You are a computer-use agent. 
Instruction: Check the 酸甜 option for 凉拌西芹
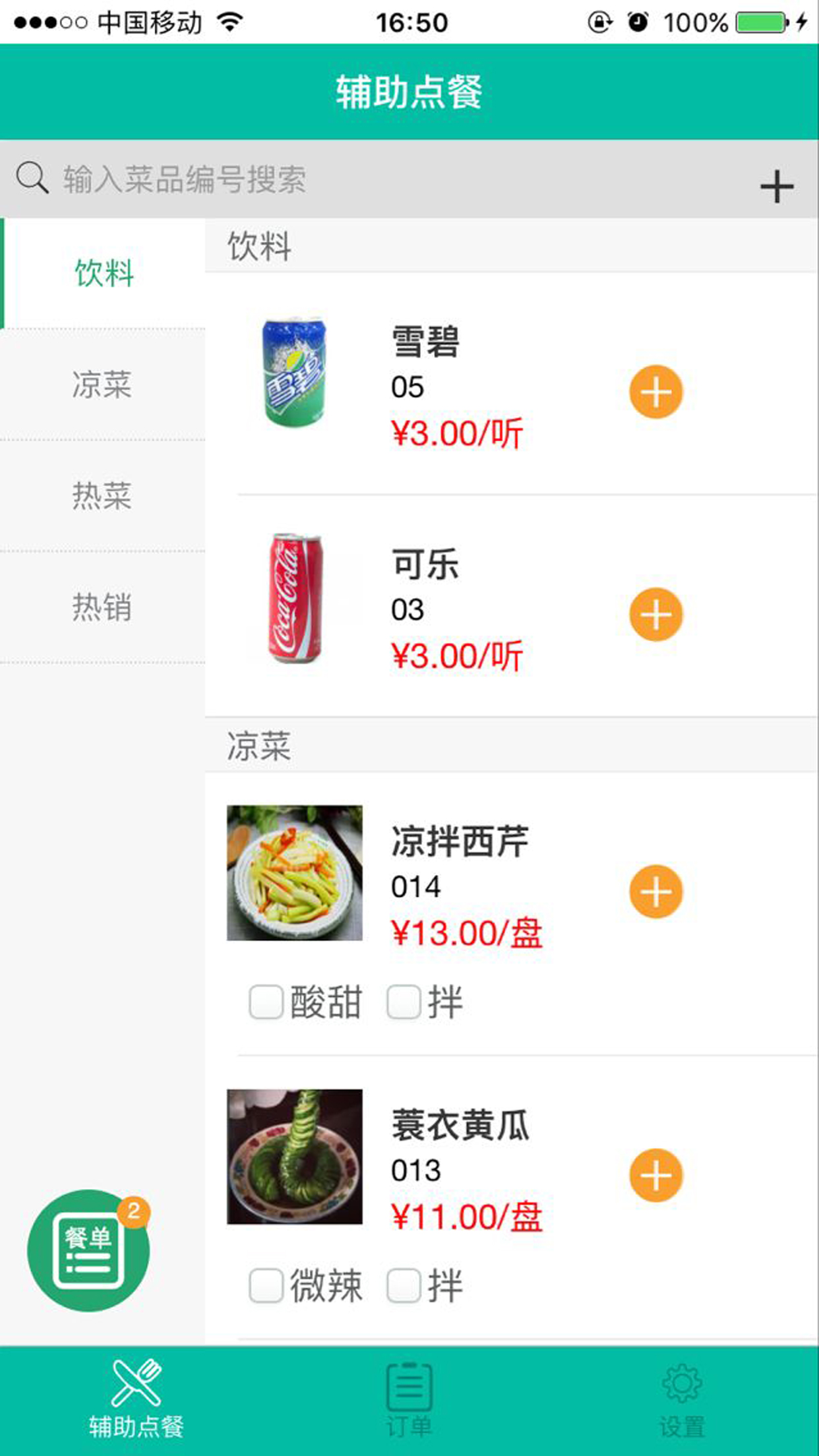coord(266,1002)
